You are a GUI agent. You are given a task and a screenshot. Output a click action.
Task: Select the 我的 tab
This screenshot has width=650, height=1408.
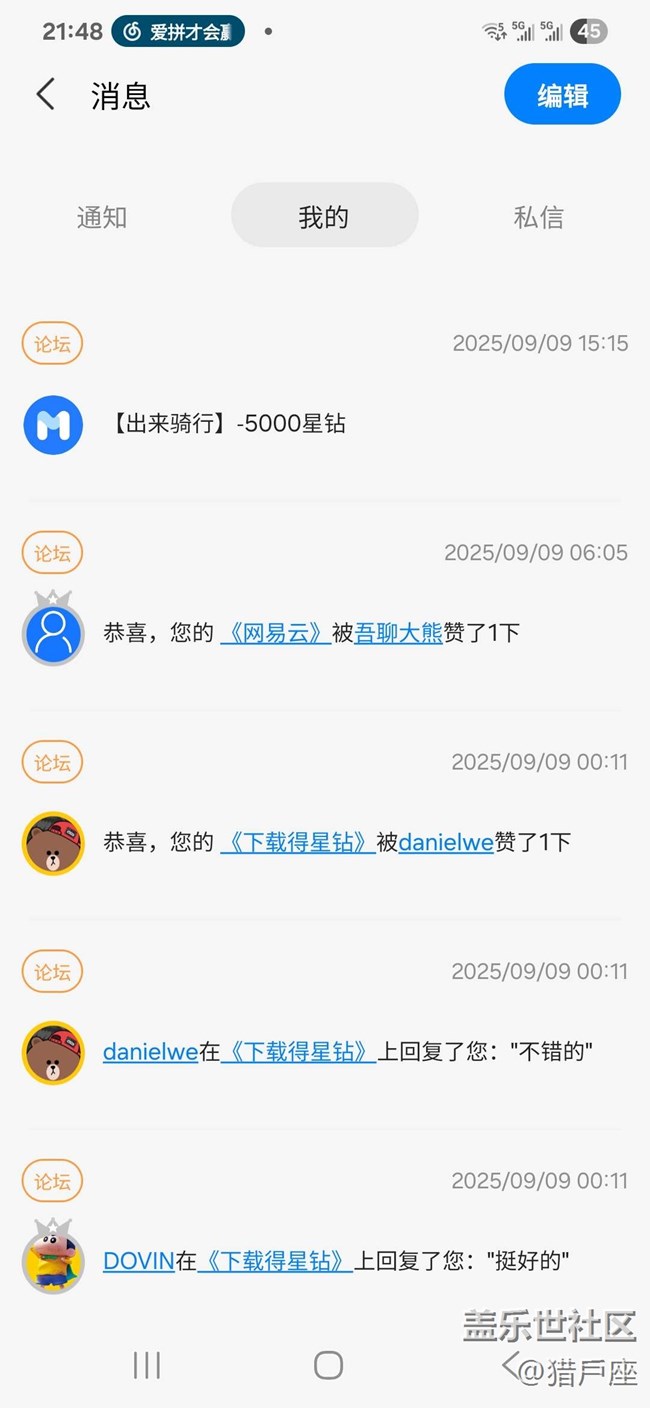[x=324, y=216]
